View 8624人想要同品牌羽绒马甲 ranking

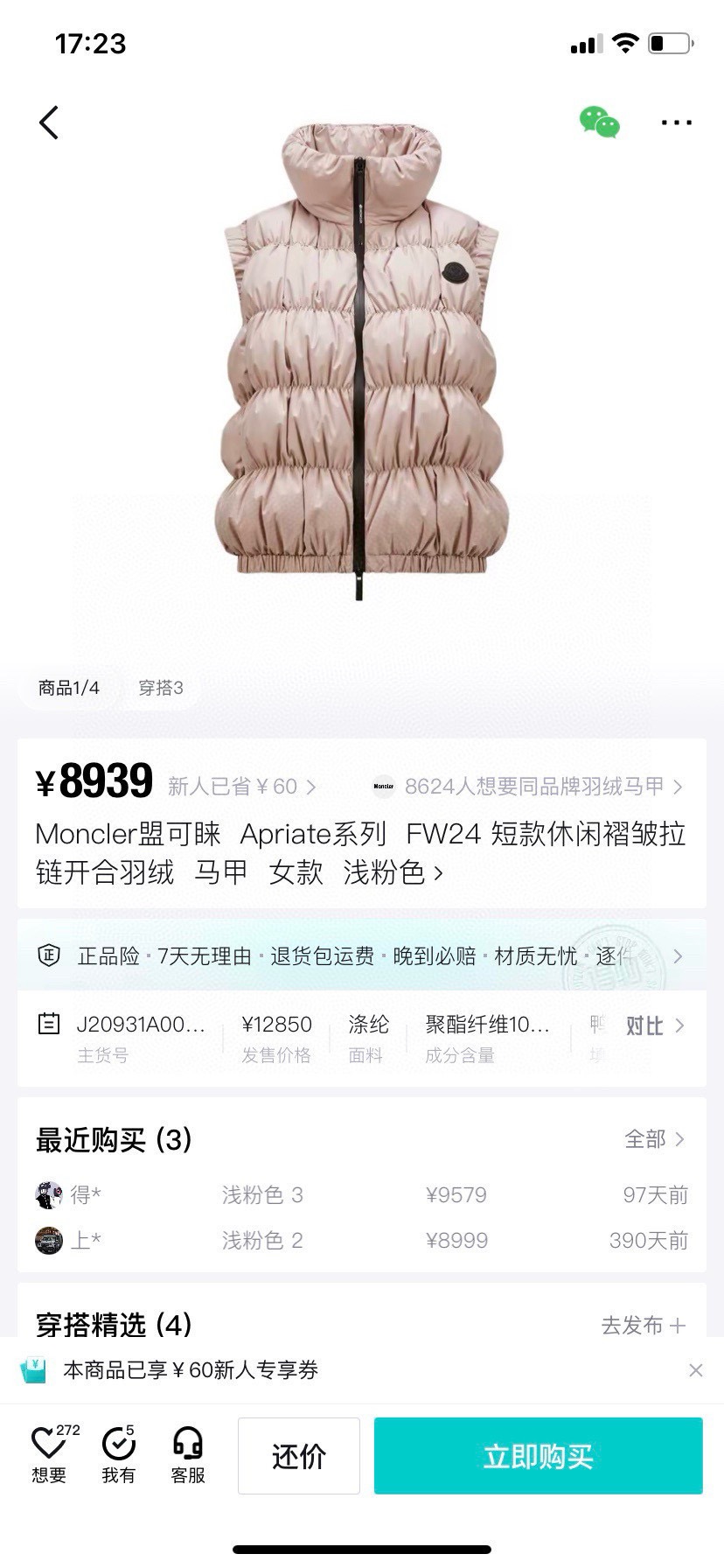click(x=527, y=787)
